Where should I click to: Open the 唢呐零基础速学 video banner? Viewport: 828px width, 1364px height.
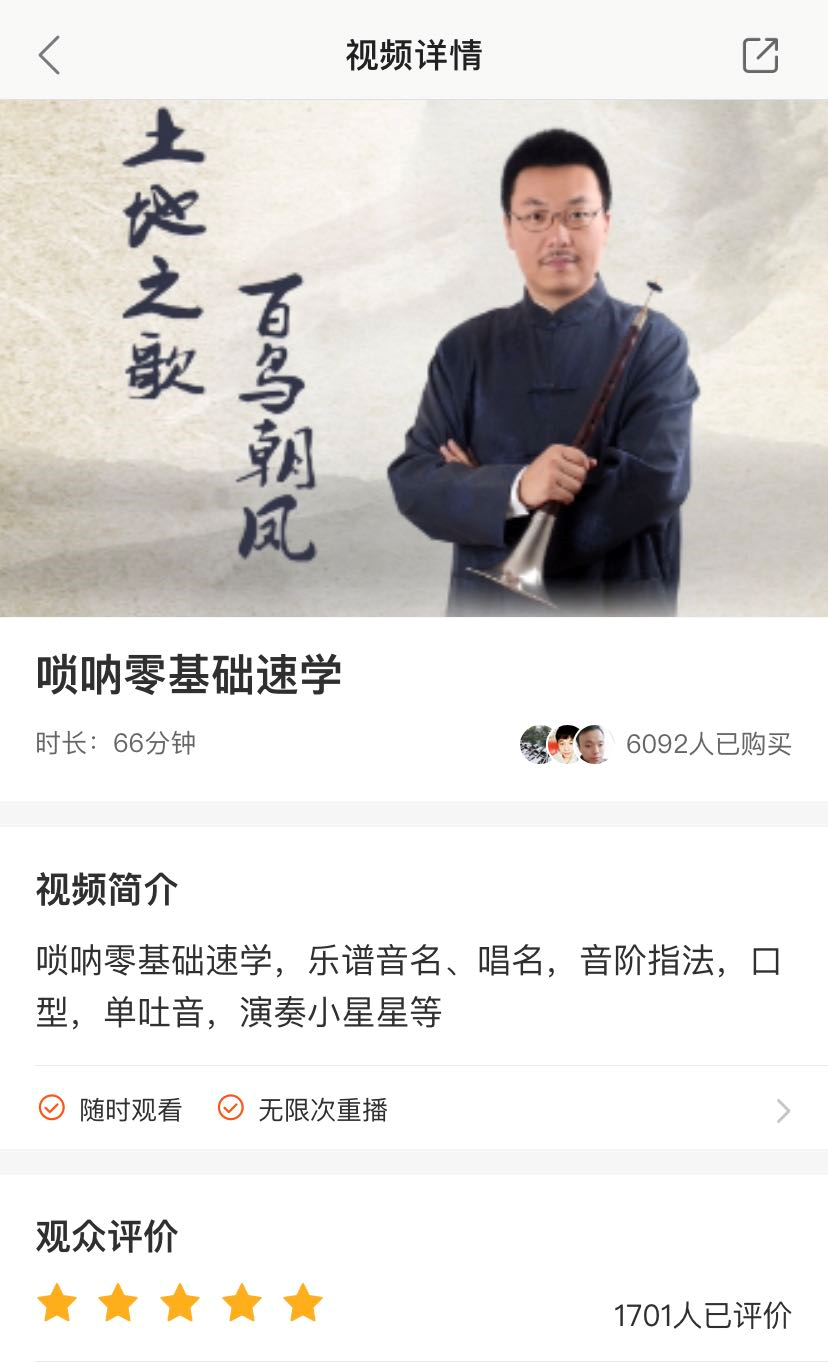[x=414, y=358]
